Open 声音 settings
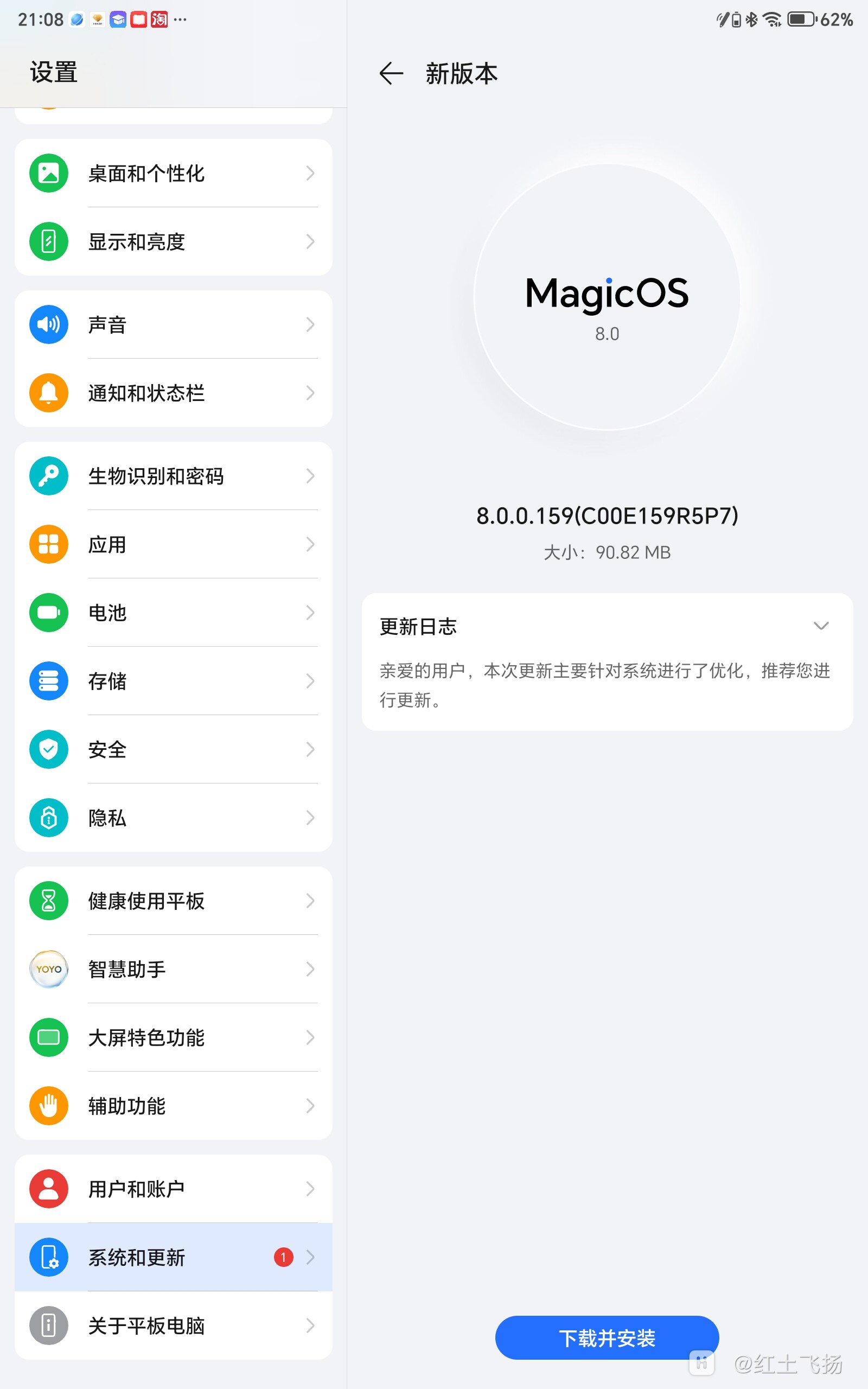This screenshot has height=1389, width=868. click(174, 324)
